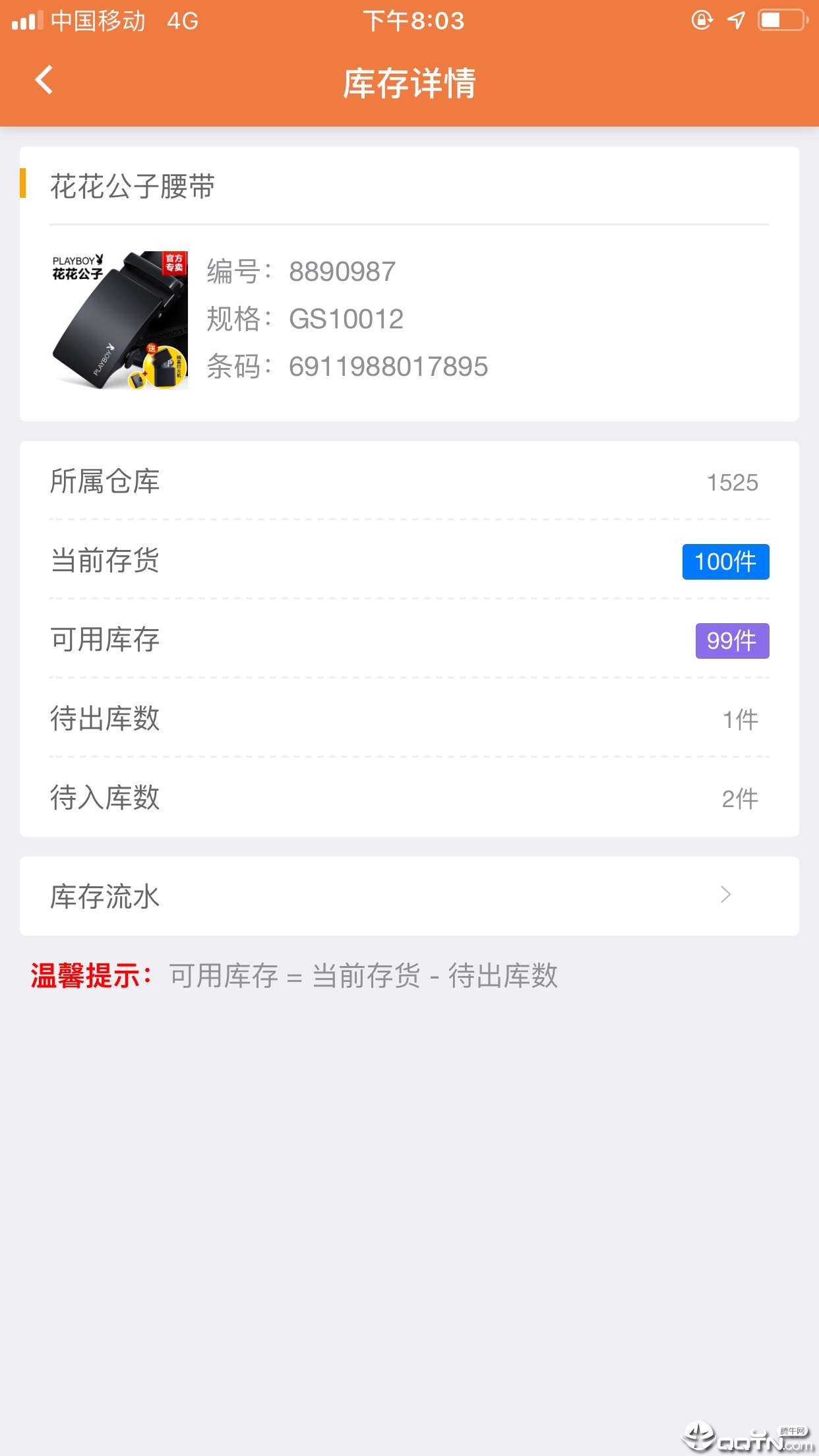Tap the location arrow icon in status bar
This screenshot has height=1456, width=819.
pos(734,21)
